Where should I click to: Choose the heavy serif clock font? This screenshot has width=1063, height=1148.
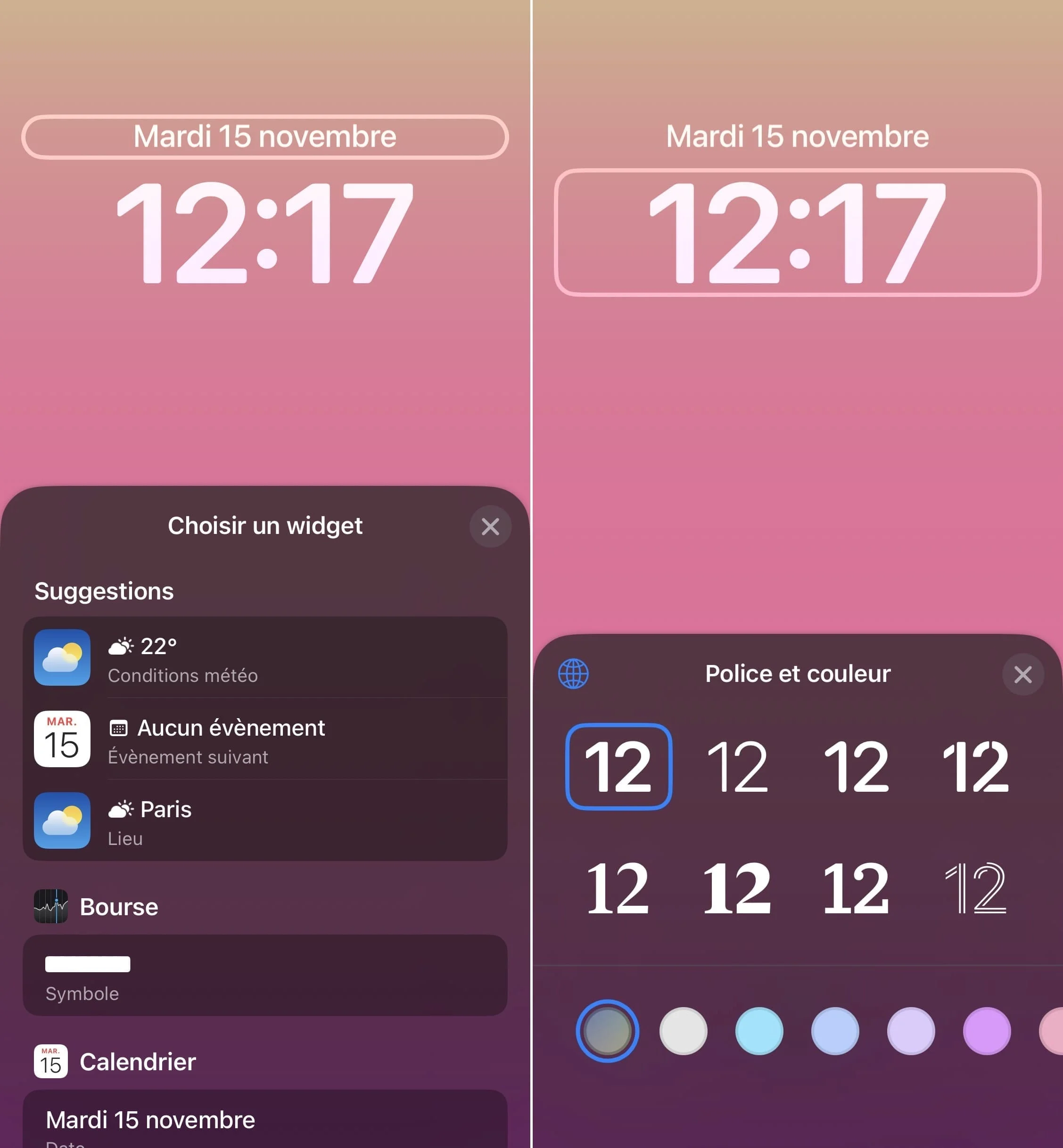(x=737, y=888)
